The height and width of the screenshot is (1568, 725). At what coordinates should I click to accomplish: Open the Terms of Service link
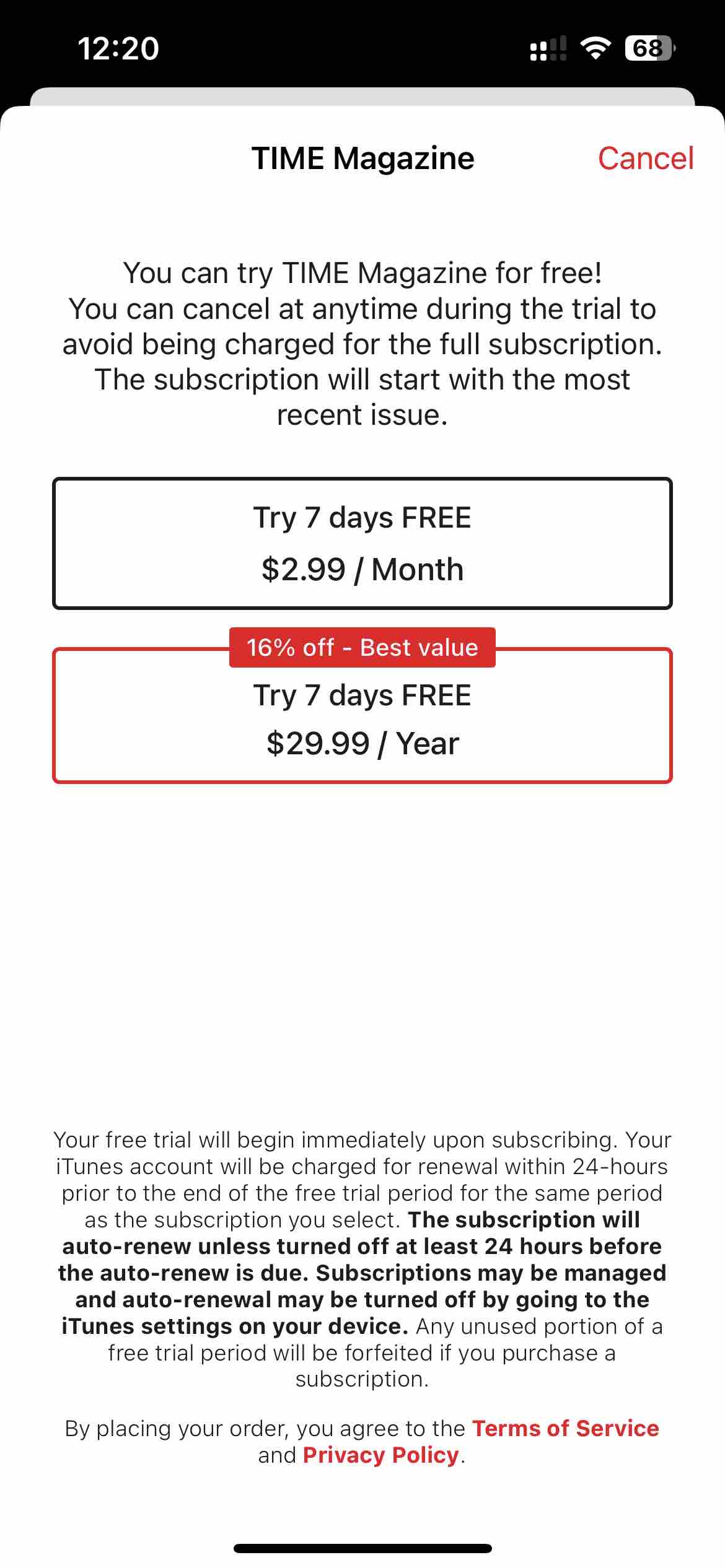pyautogui.click(x=565, y=1428)
